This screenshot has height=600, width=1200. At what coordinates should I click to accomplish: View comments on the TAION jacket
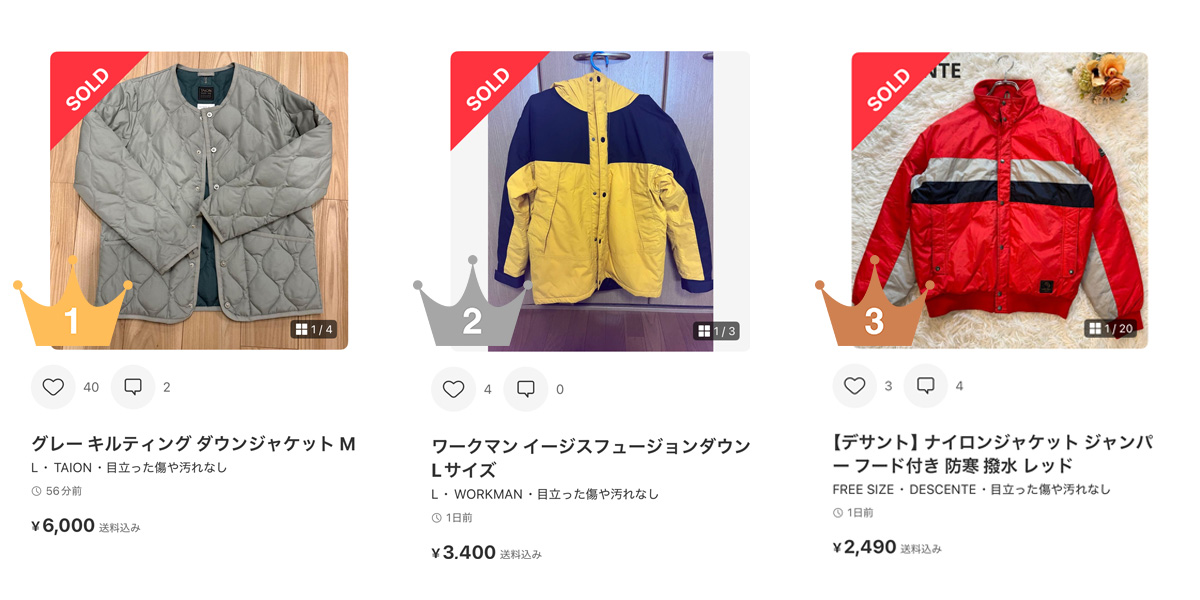[133, 387]
